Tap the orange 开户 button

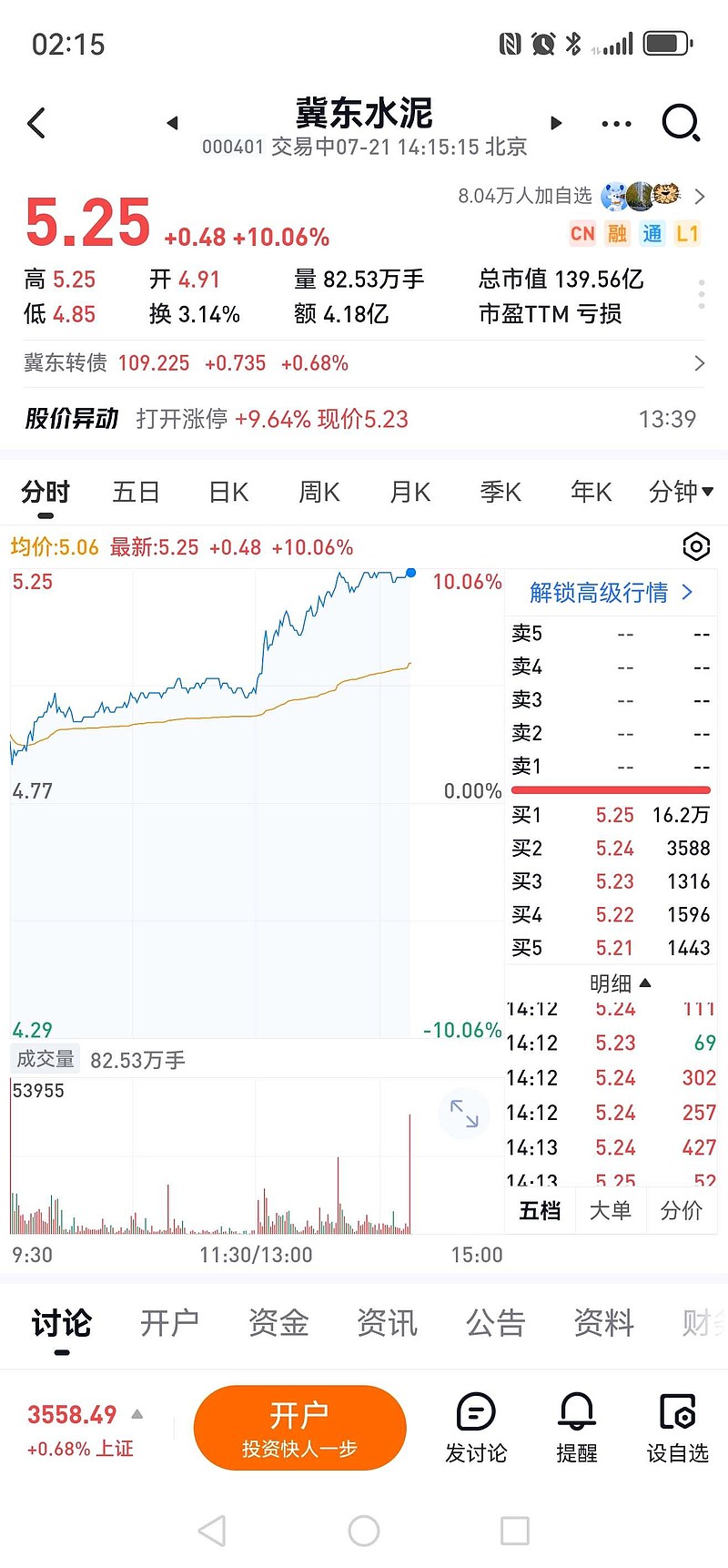[x=299, y=1428]
